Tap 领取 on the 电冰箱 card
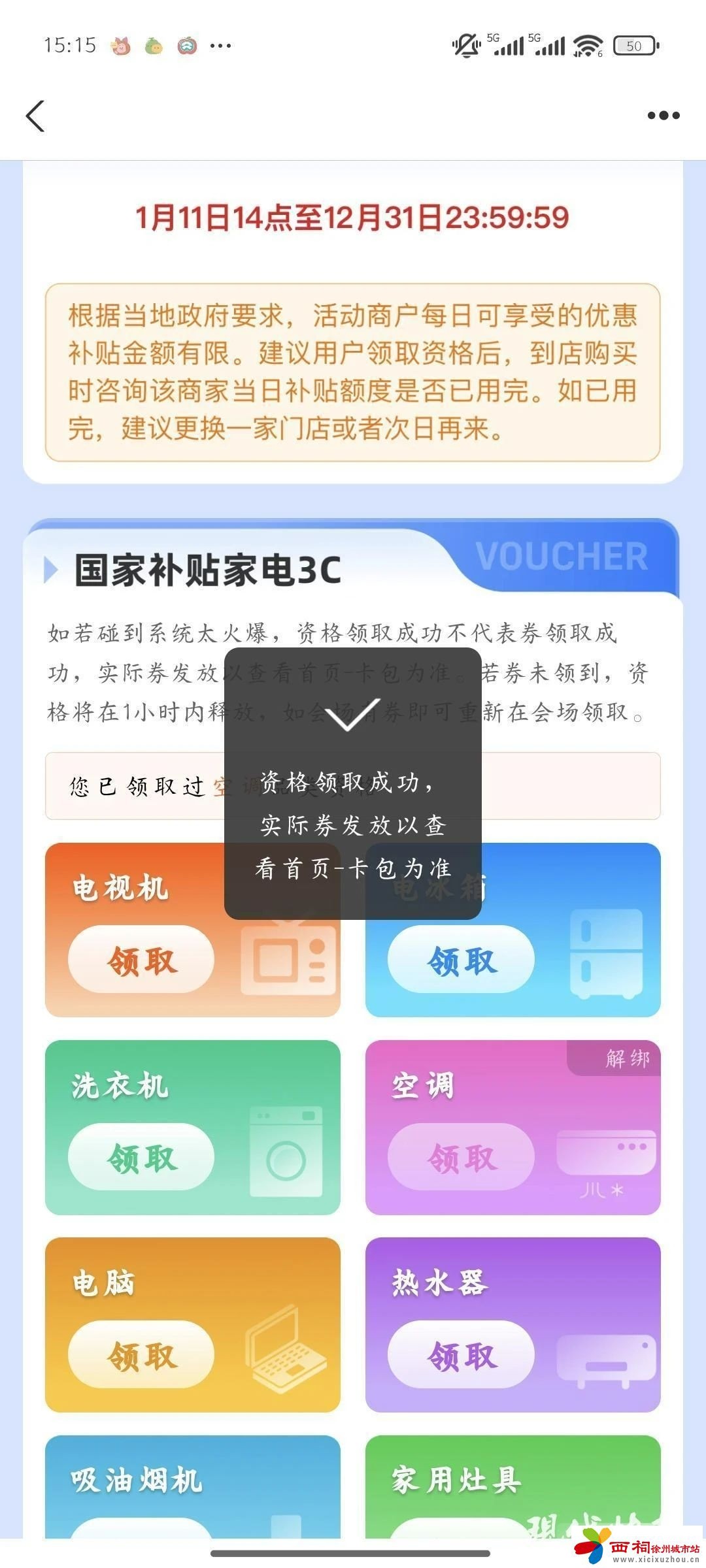The image size is (706, 1568). coord(462,958)
